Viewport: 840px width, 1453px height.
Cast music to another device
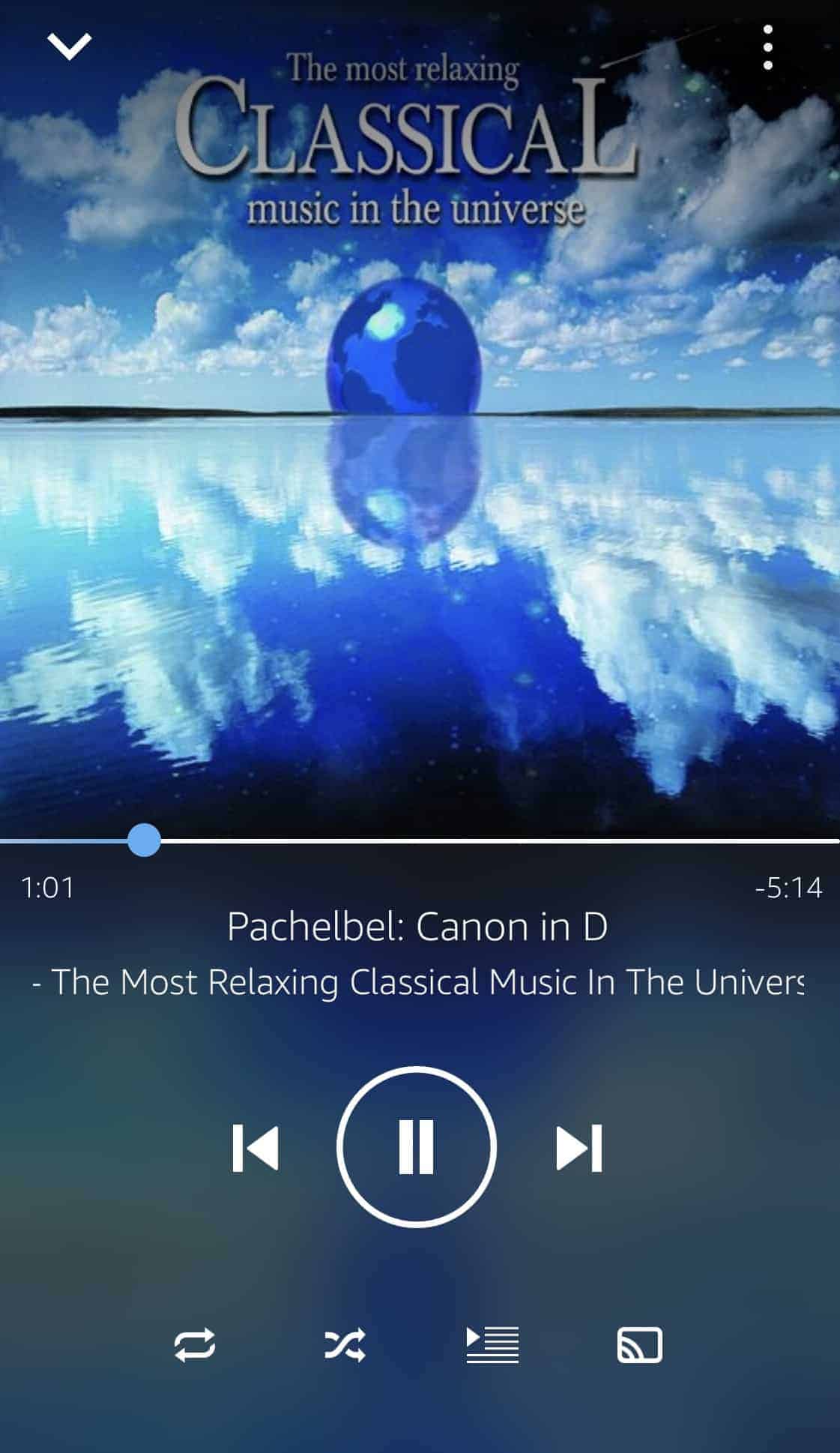[x=639, y=1345]
